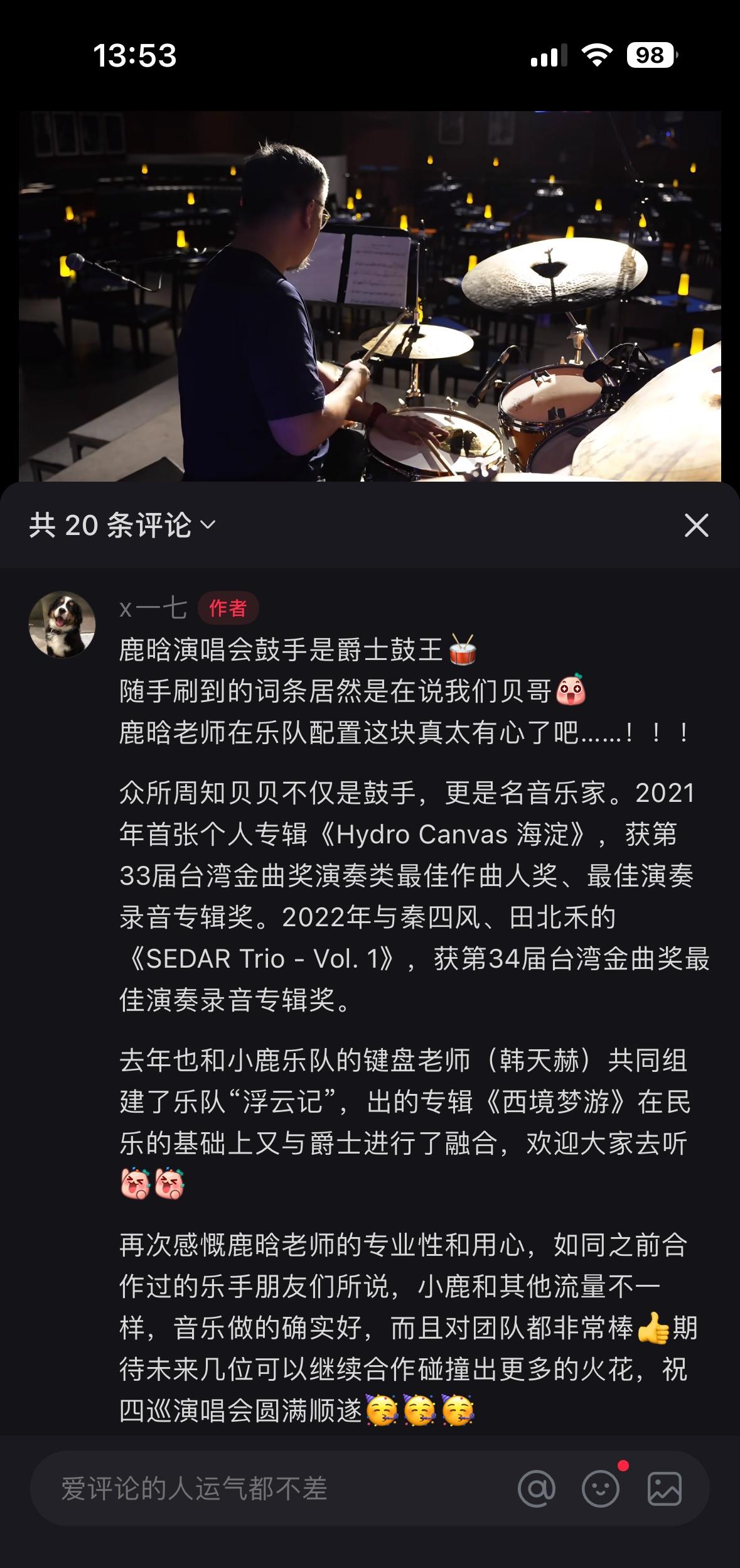Viewport: 740px width, 1568px height.
Task: Mention someone with the @ icon
Action: (537, 1488)
